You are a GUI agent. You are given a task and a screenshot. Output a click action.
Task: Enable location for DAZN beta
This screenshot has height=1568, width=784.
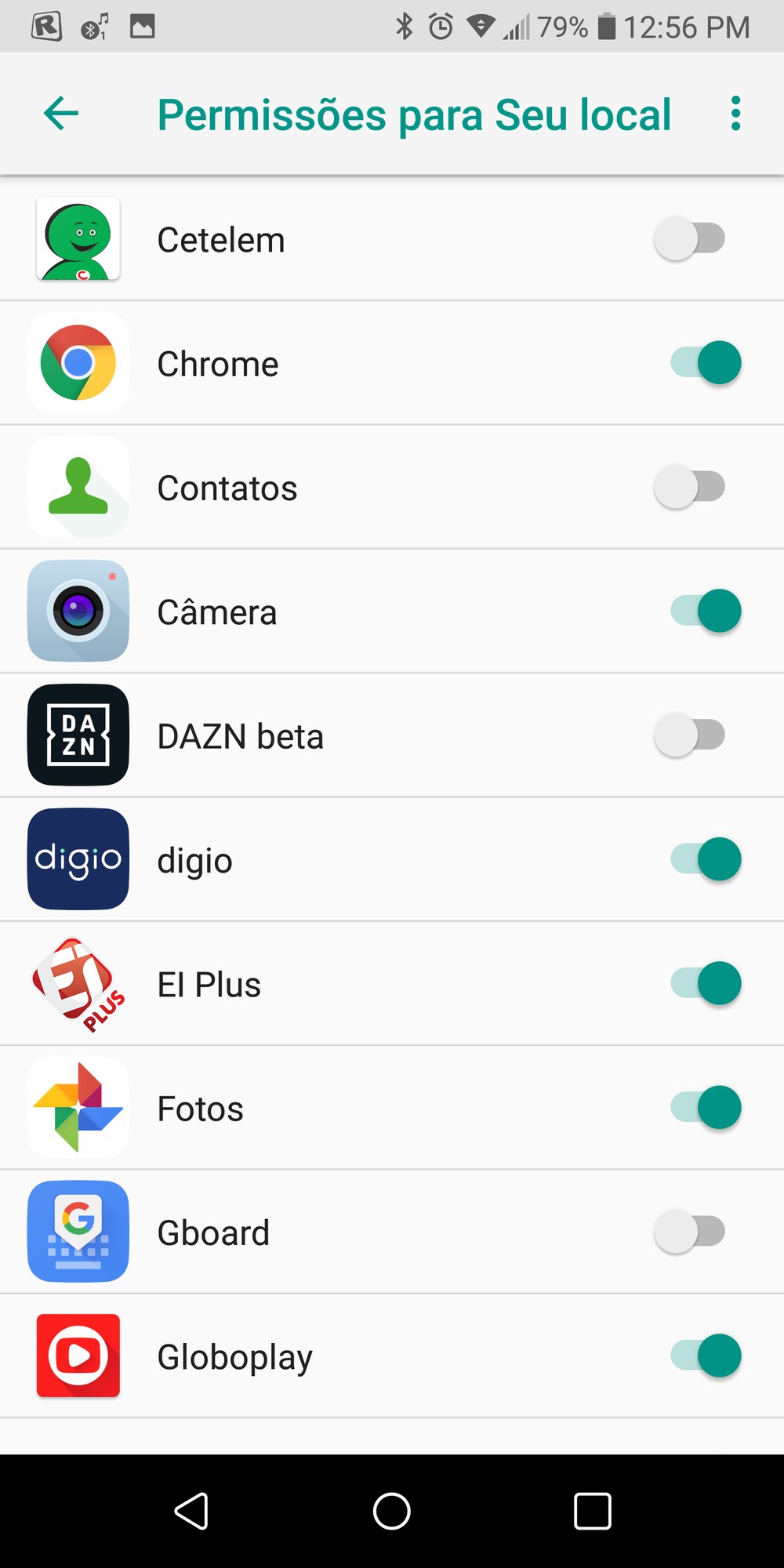pyautogui.click(x=690, y=735)
